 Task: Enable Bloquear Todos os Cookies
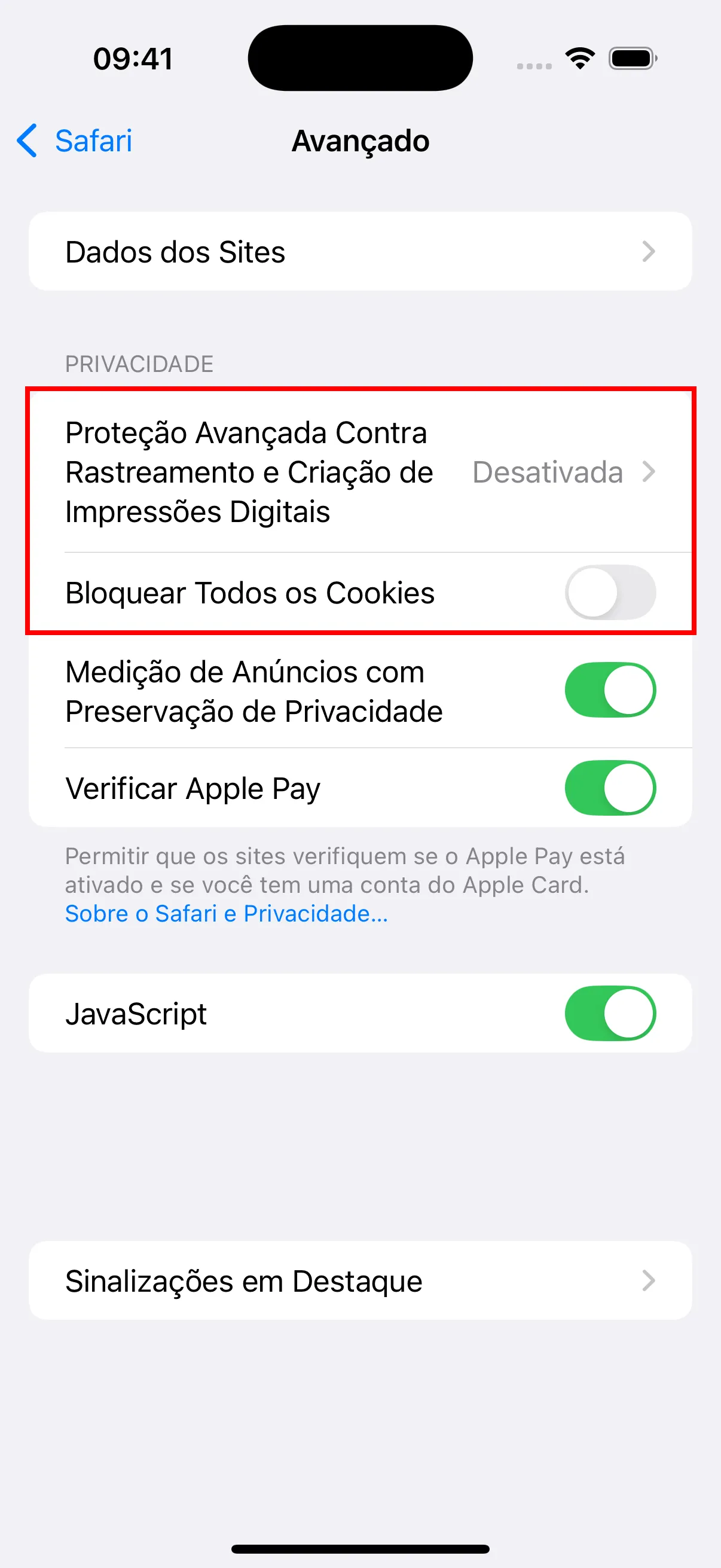(x=610, y=592)
